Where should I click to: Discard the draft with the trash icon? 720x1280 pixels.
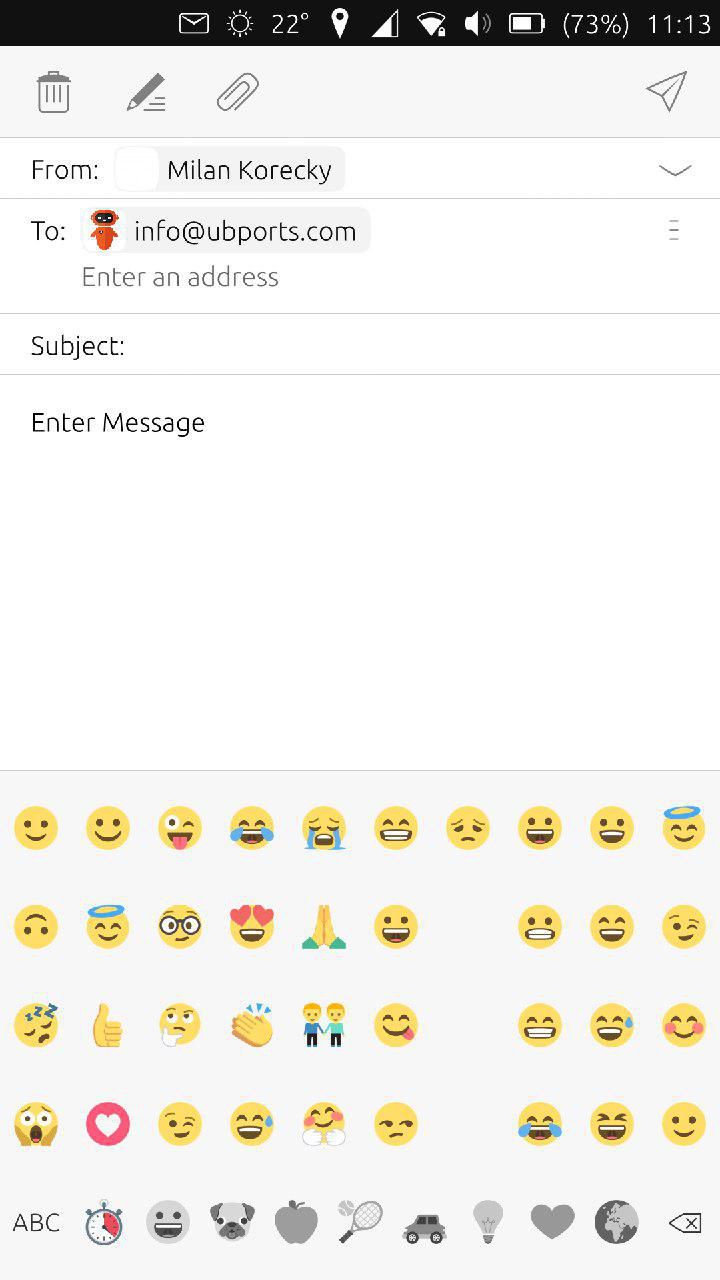53,92
